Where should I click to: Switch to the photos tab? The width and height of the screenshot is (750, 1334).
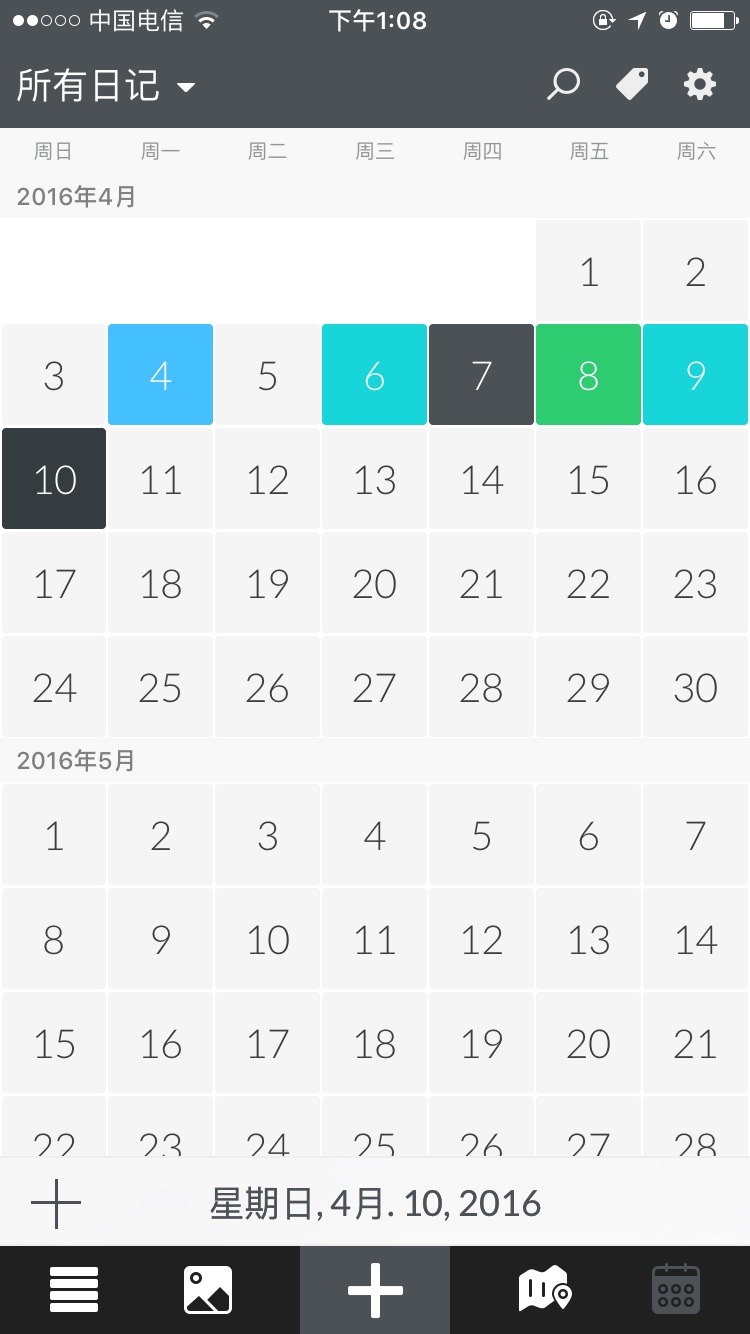208,1290
